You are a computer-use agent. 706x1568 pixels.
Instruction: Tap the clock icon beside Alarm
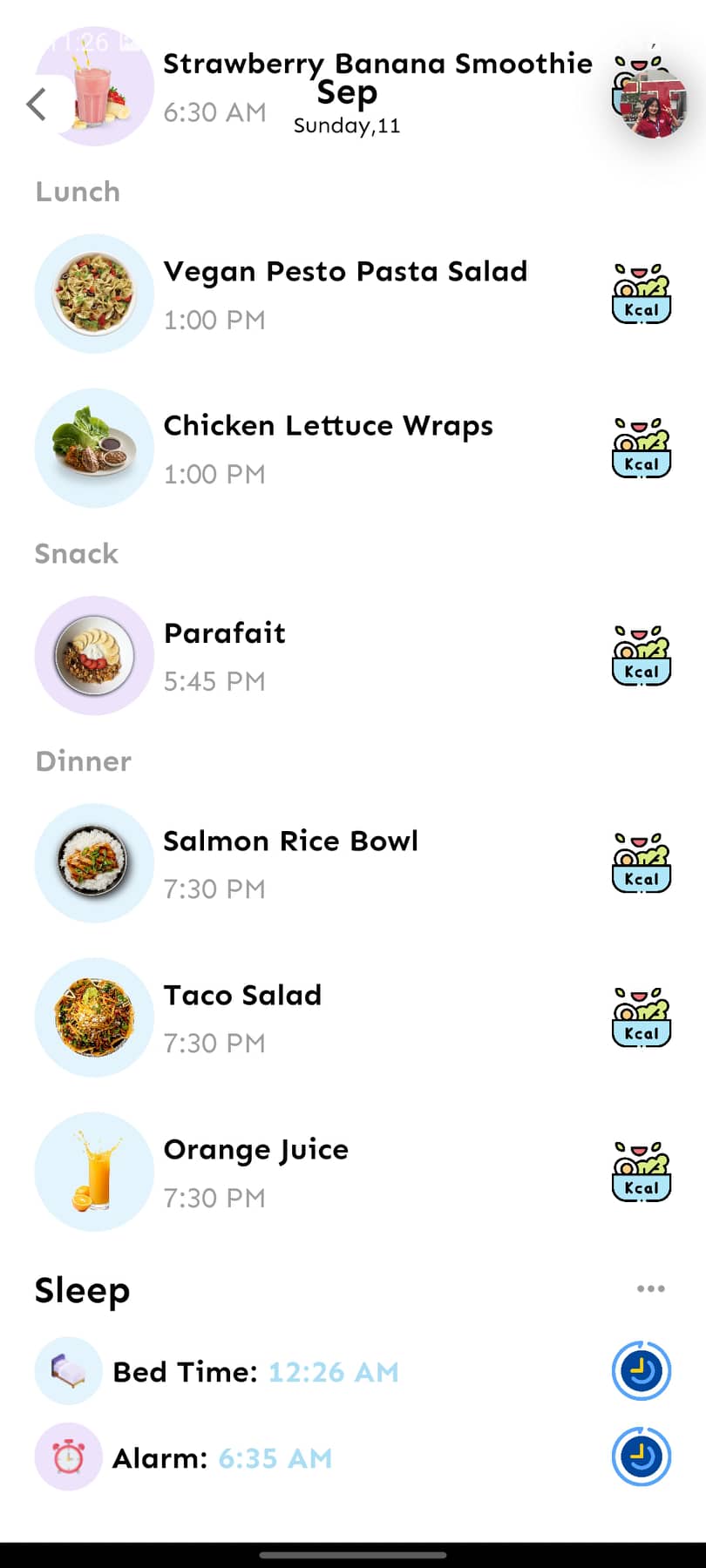pos(642,1456)
